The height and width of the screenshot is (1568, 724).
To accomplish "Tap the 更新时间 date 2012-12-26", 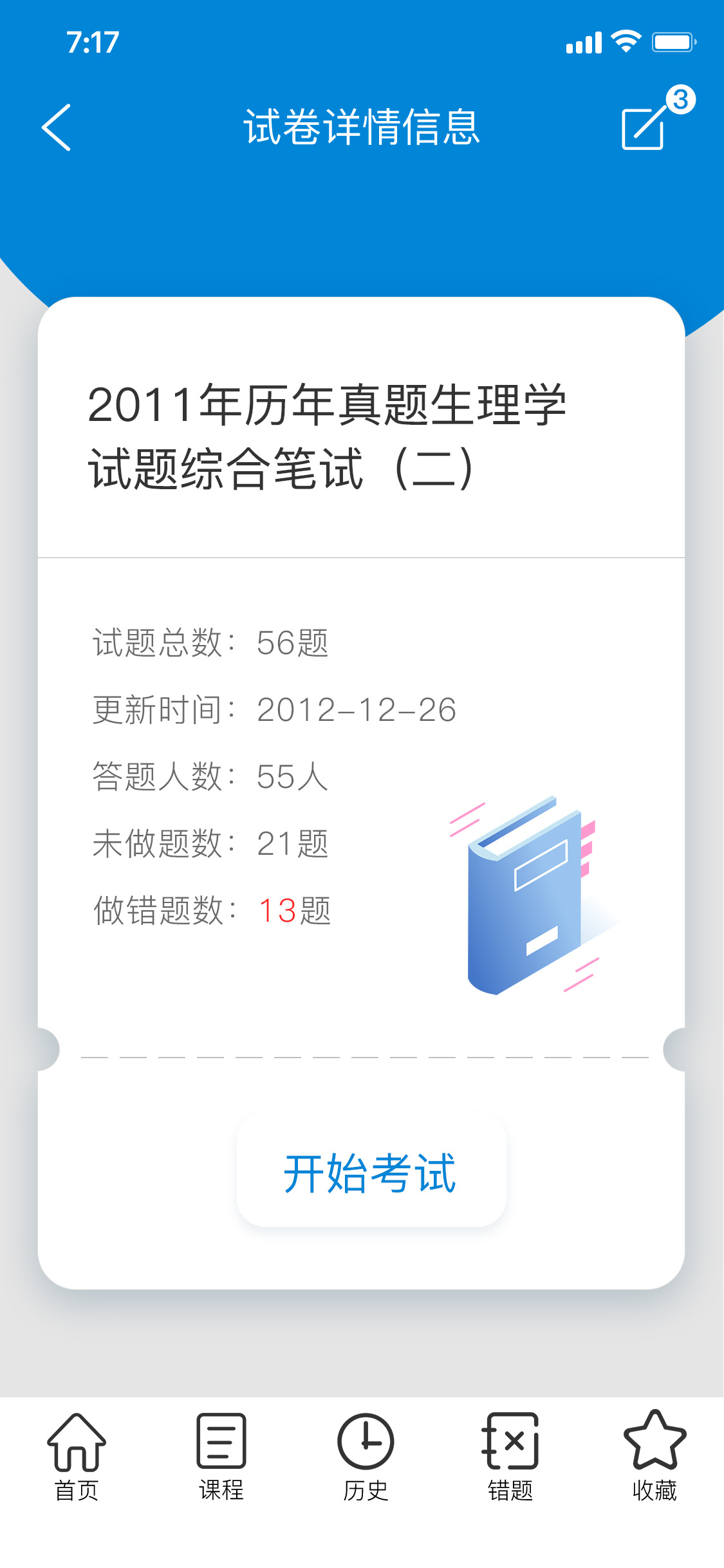I will tap(274, 711).
